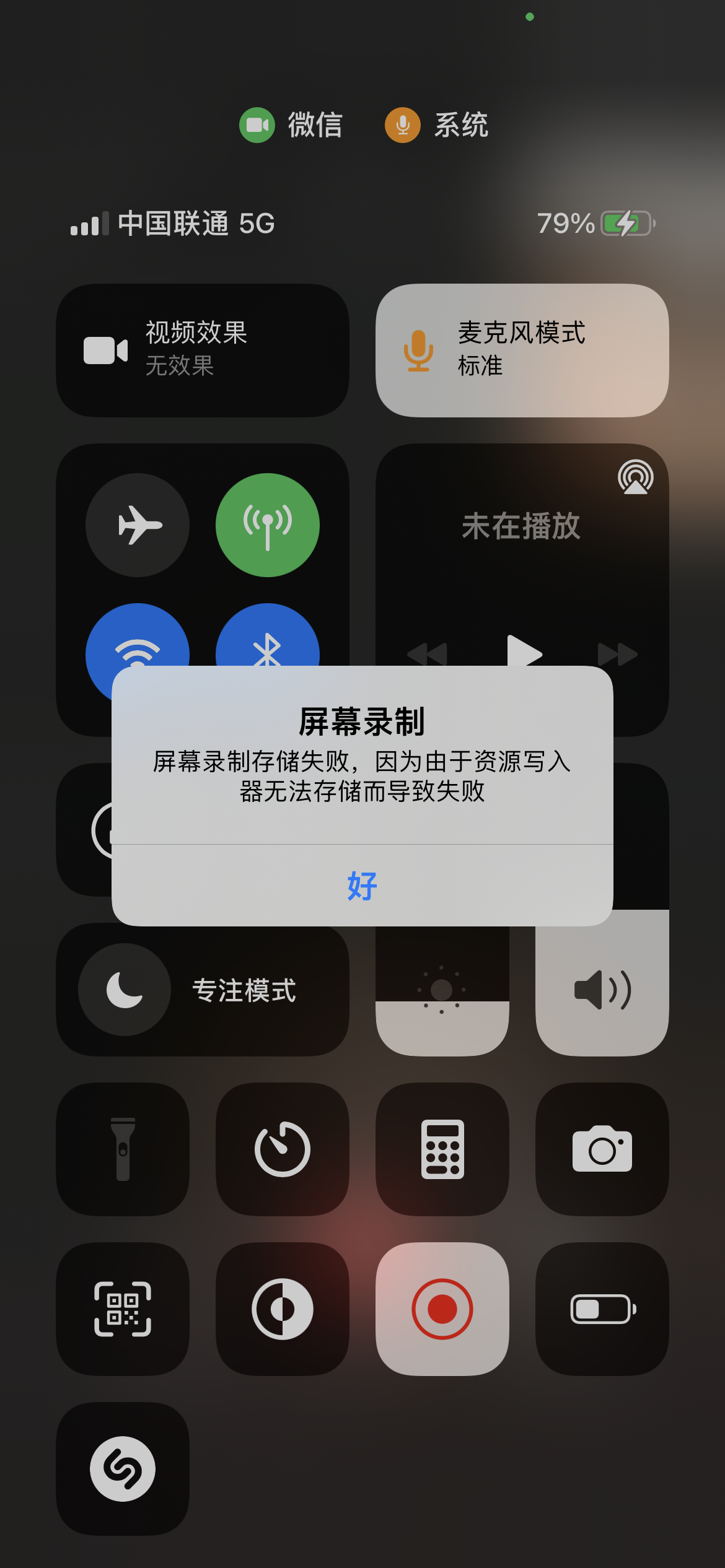This screenshot has width=725, height=1568.
Task: Turn on the flashlight
Action: 123,1149
